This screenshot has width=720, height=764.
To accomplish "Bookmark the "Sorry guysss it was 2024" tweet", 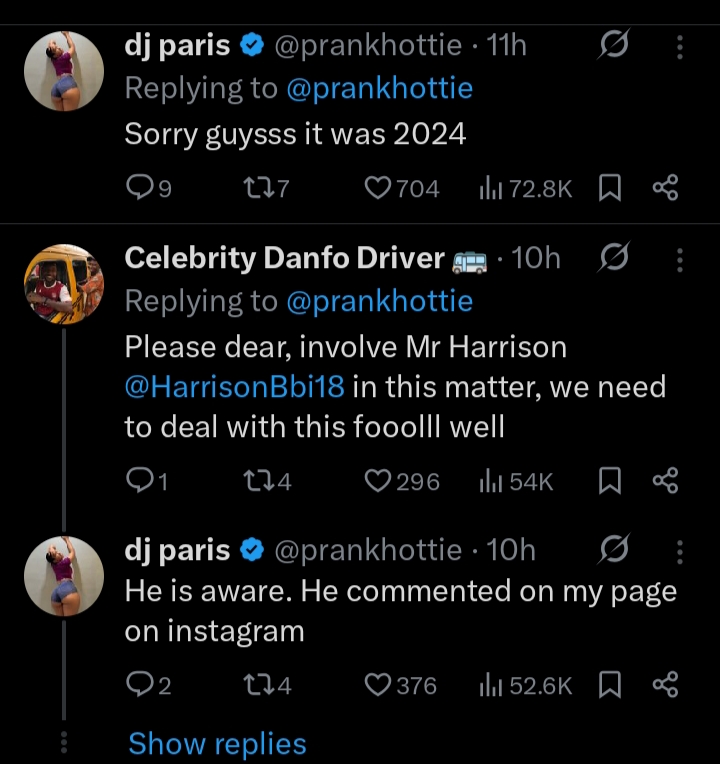I will pyautogui.click(x=608, y=188).
